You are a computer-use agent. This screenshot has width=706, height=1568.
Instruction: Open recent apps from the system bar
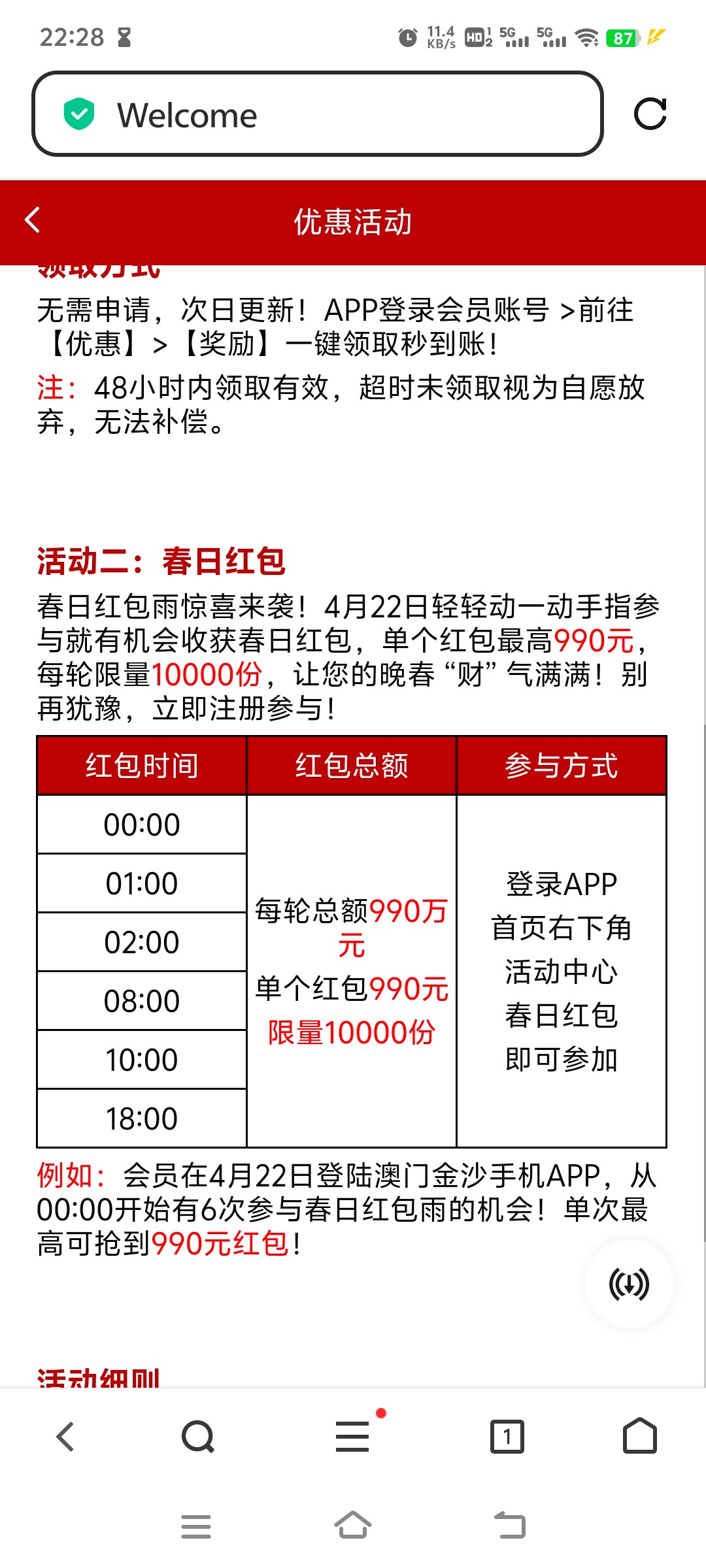[196, 1526]
